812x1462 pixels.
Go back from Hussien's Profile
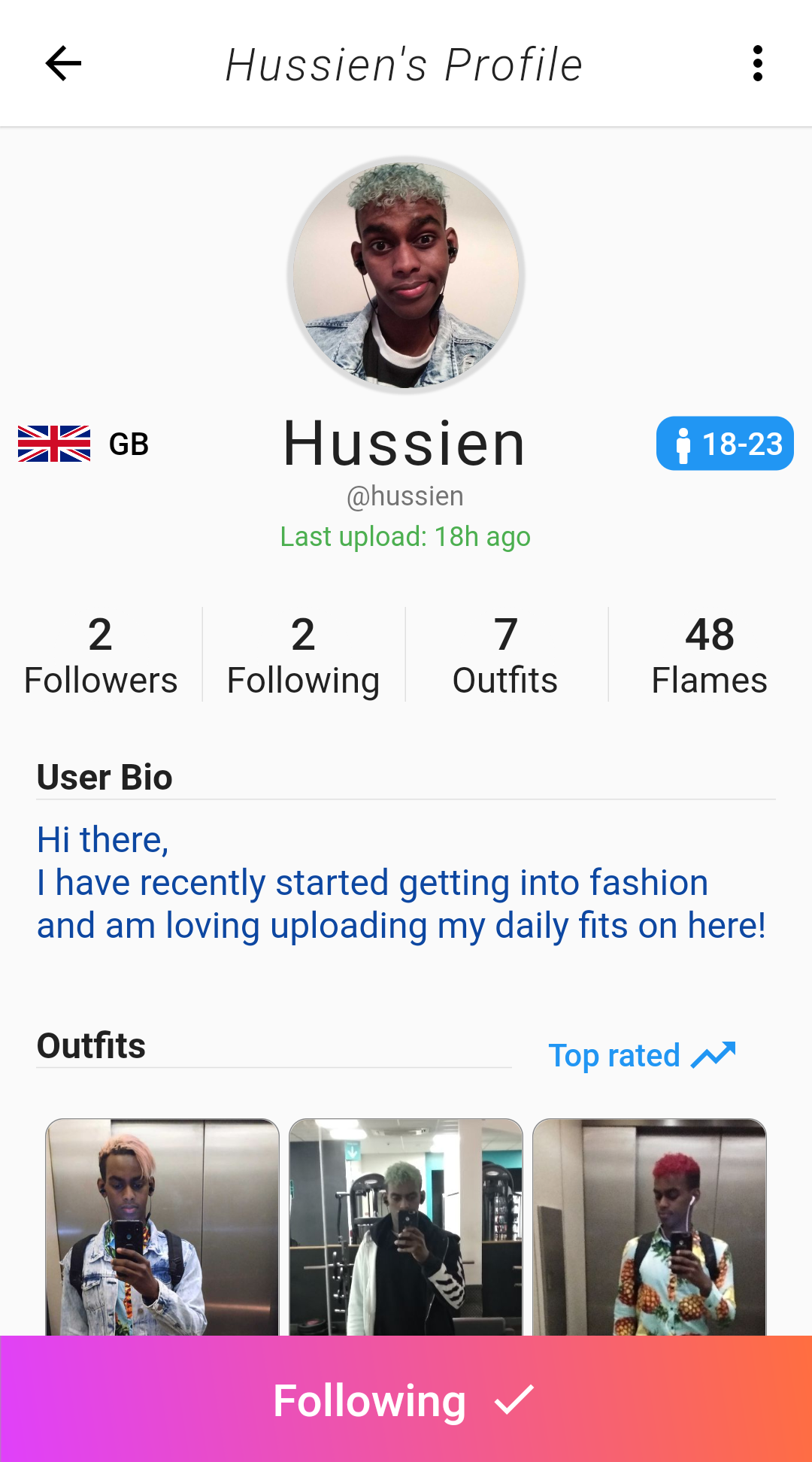63,63
